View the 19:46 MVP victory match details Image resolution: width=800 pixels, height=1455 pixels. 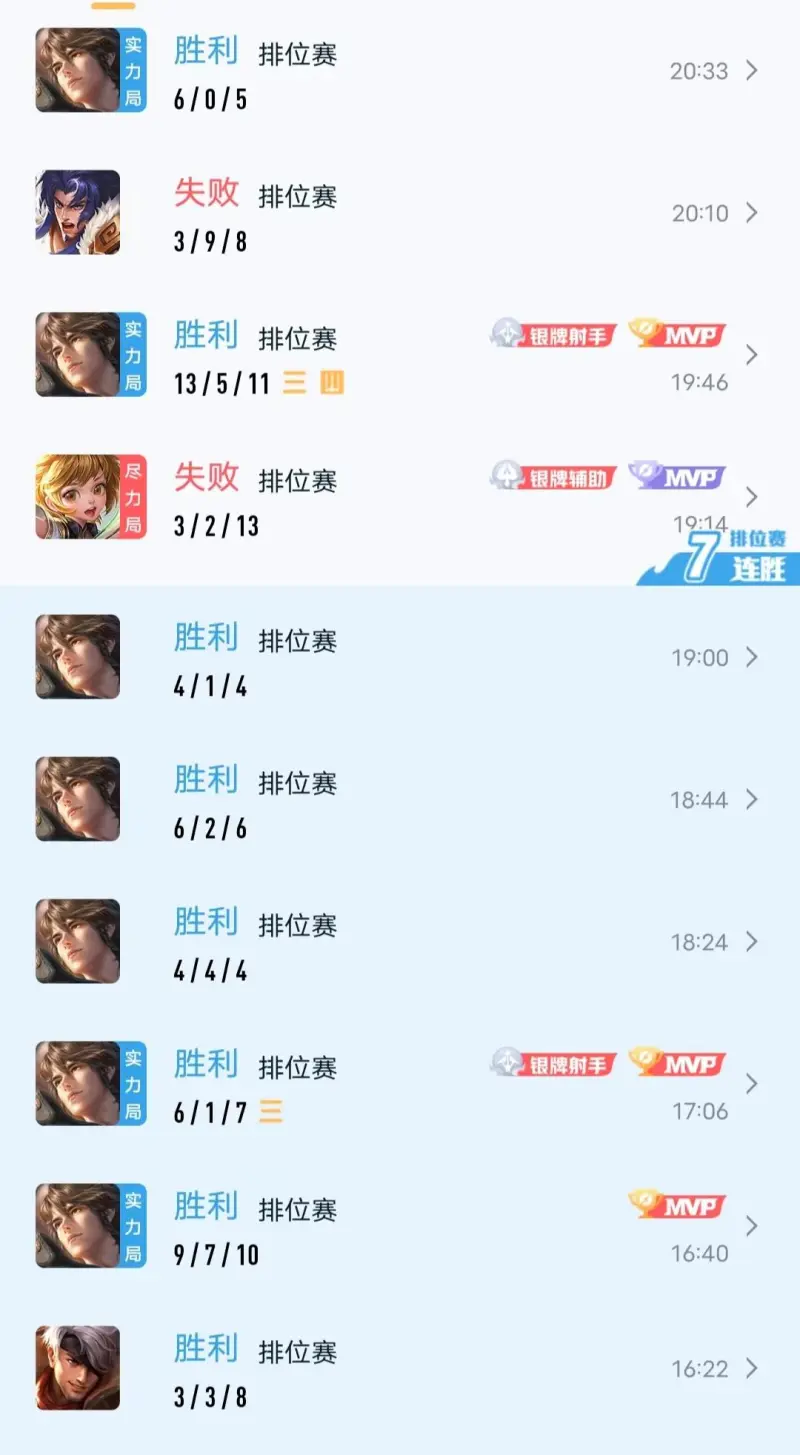400,355
